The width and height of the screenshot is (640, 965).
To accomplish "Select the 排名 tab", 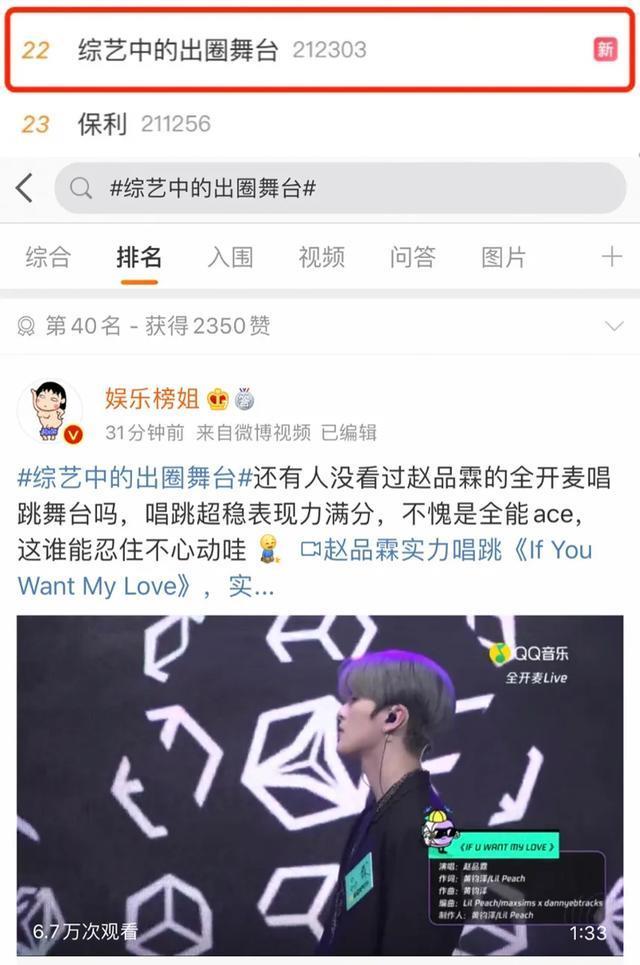I will point(139,257).
